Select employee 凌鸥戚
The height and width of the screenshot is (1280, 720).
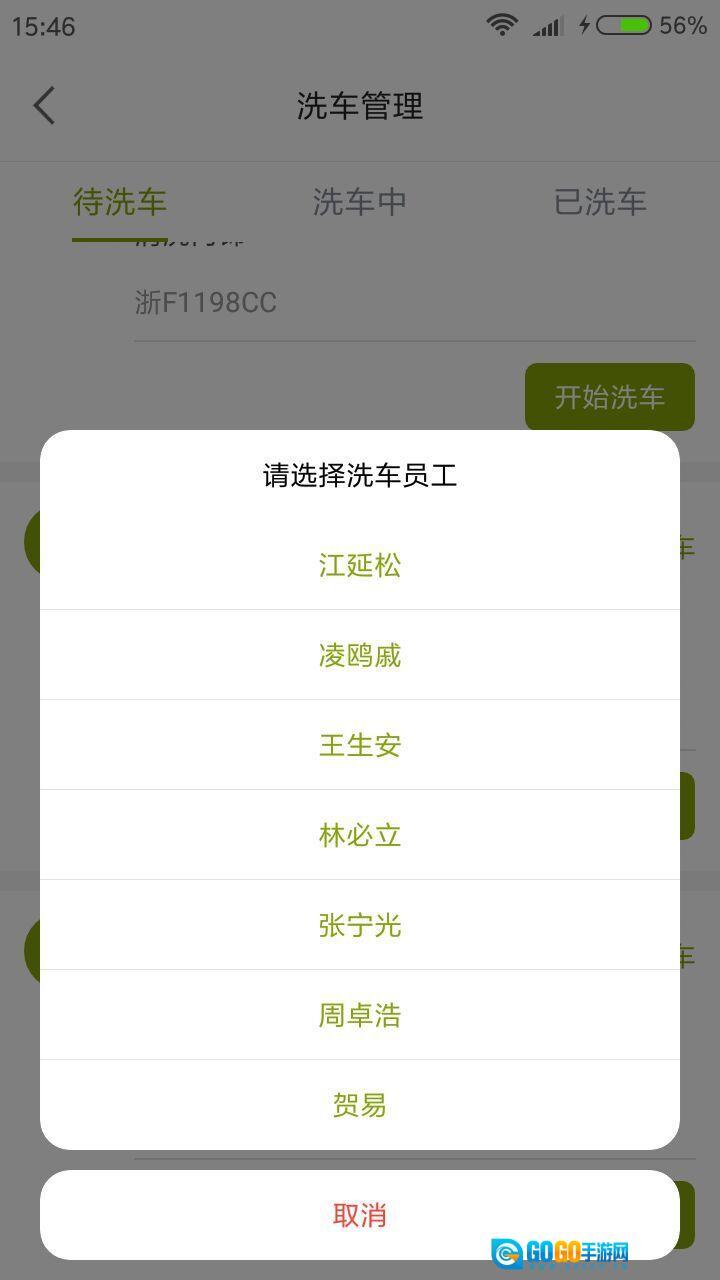[x=360, y=655]
